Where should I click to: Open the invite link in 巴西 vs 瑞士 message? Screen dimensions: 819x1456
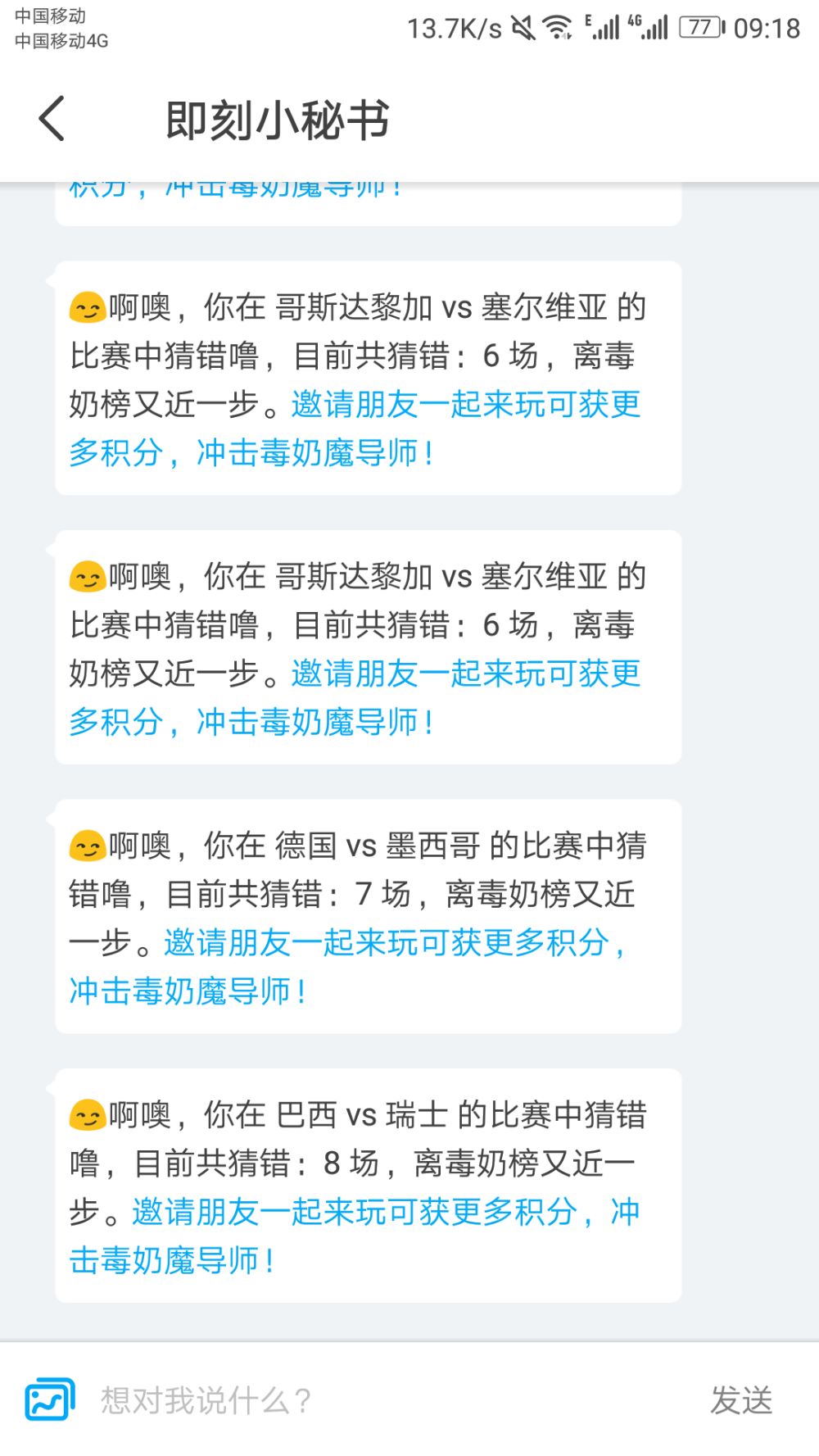click(354, 1236)
